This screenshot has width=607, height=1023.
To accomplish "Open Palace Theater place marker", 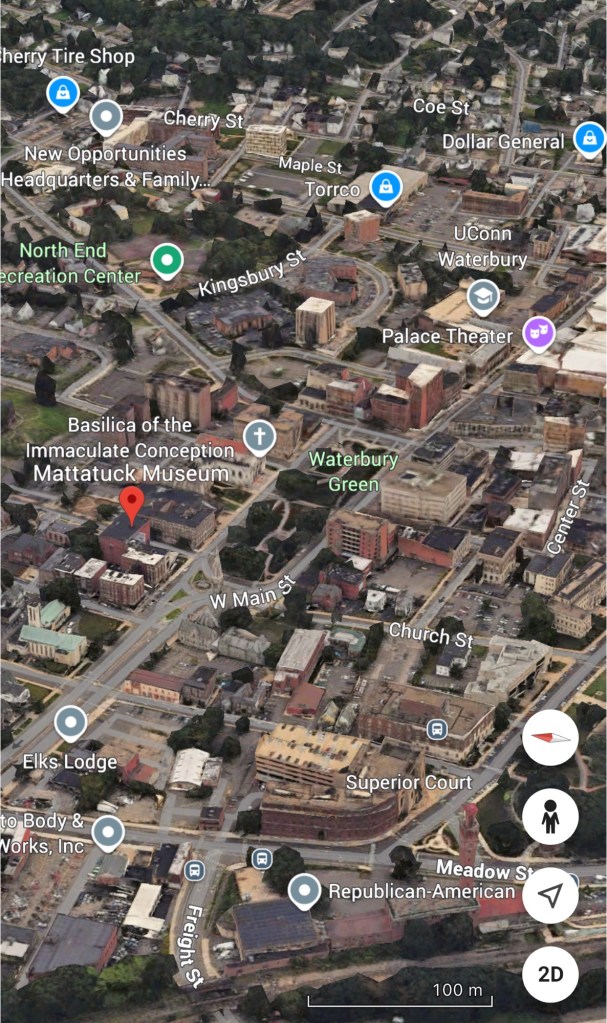I will click(x=539, y=335).
